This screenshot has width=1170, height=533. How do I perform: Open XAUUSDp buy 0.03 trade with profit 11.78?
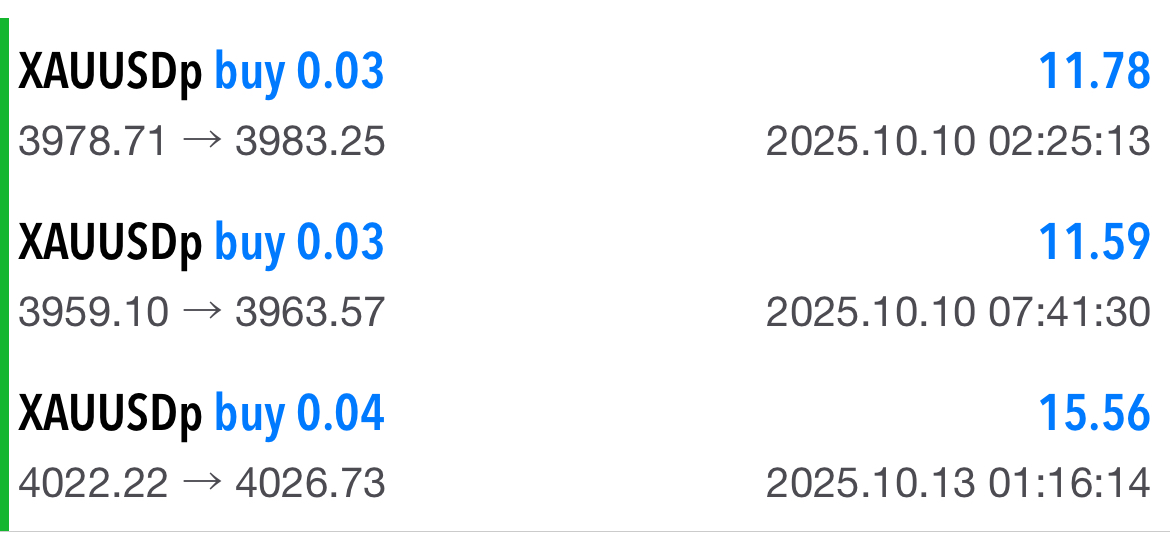coord(585,105)
